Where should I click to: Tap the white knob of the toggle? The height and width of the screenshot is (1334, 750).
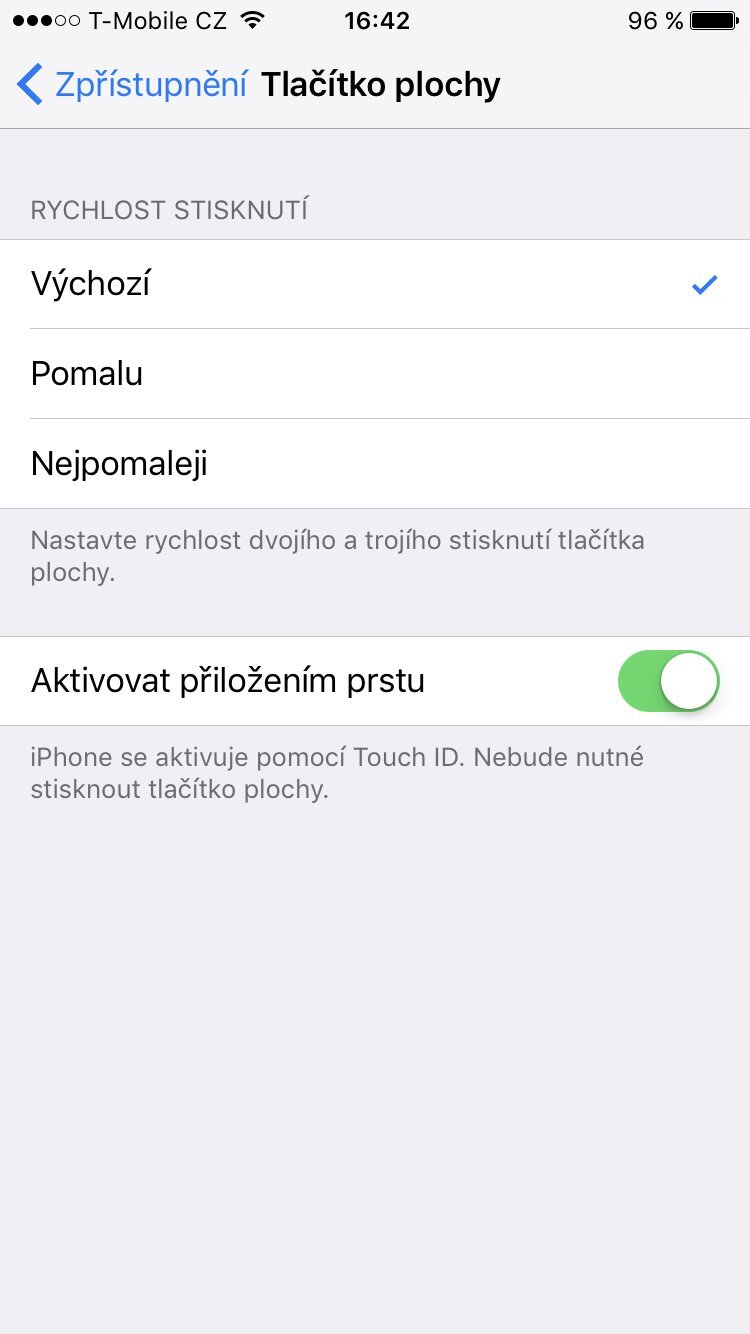click(x=689, y=681)
